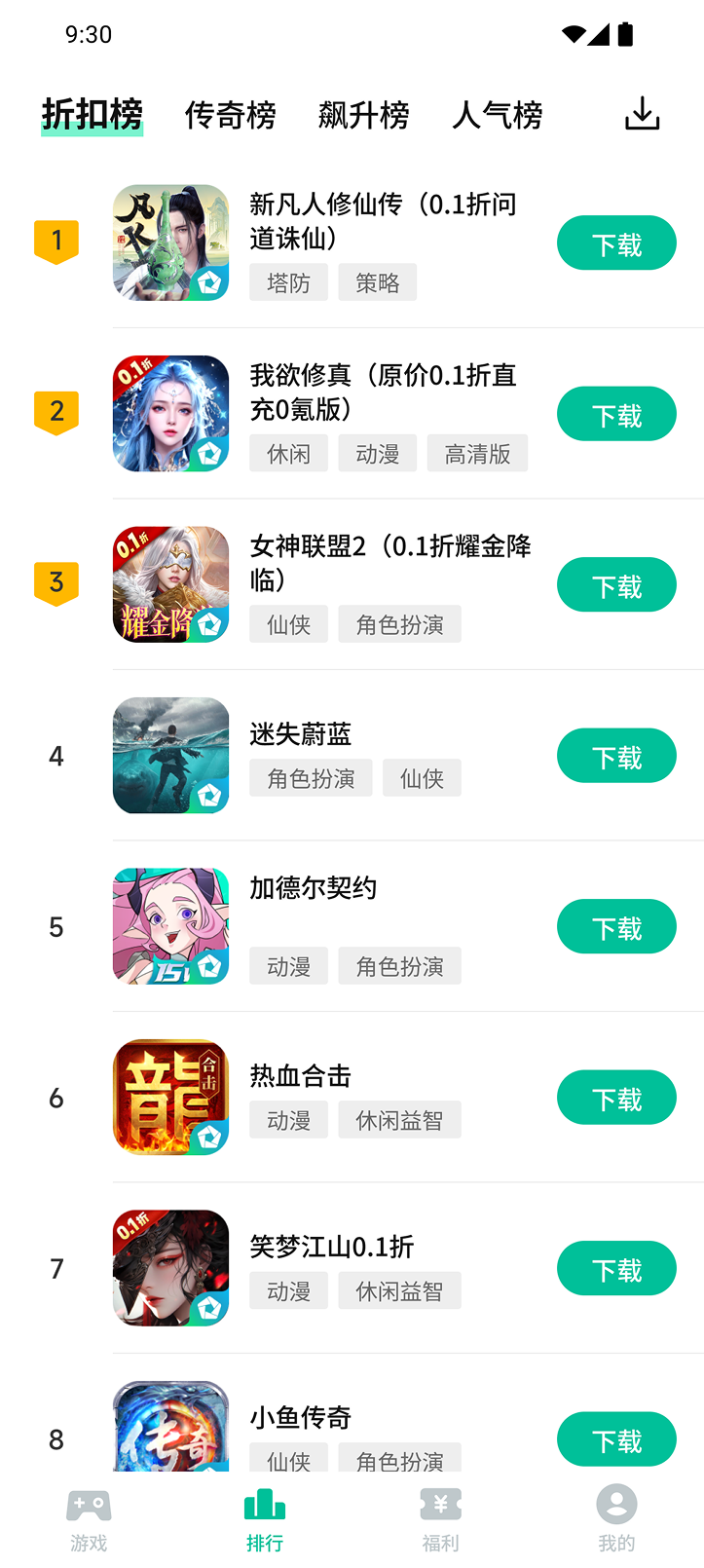Download 新凡人修仙传 game
This screenshot has height=1568, width=704.
616,243
